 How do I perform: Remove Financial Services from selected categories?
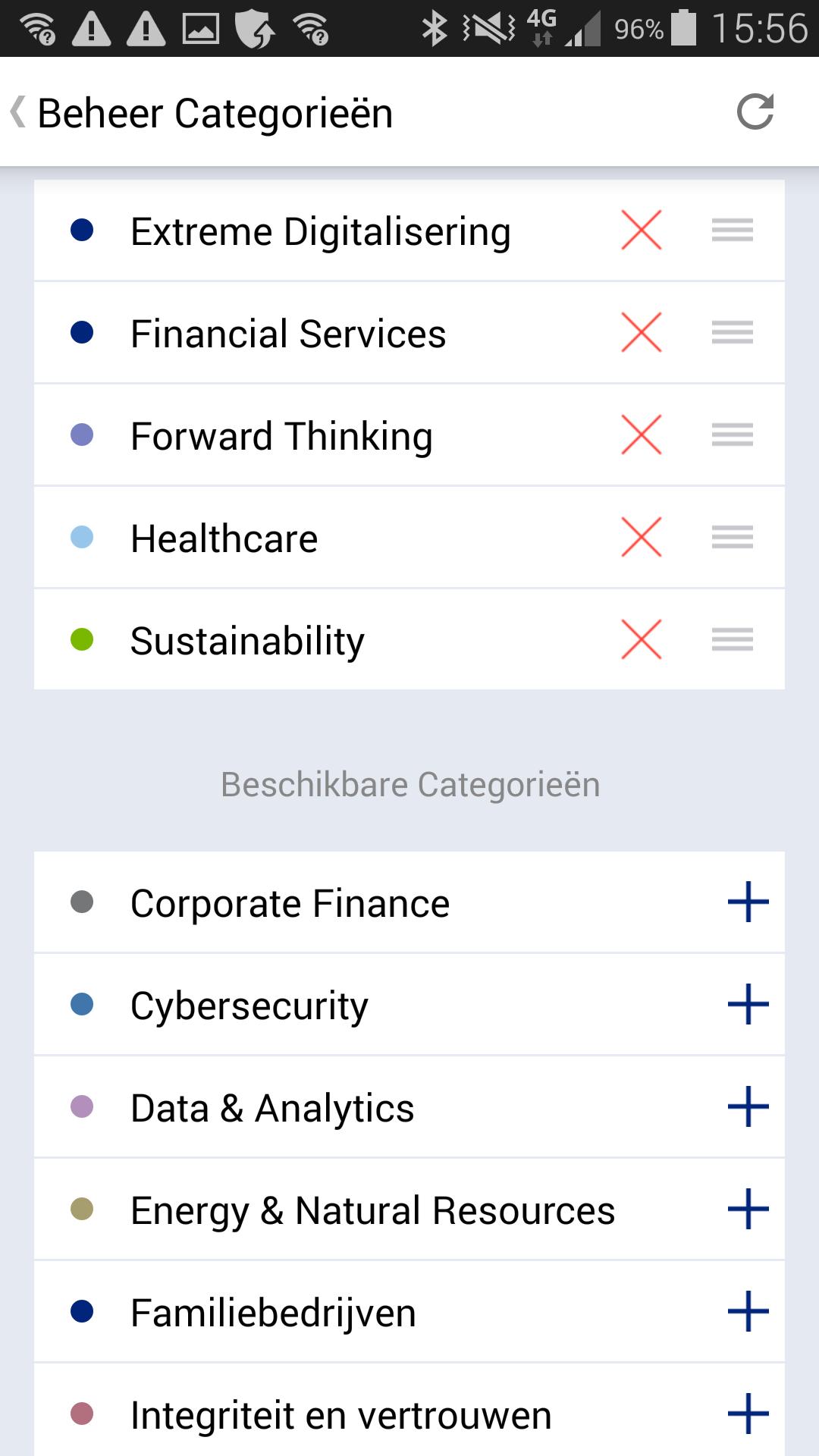641,332
